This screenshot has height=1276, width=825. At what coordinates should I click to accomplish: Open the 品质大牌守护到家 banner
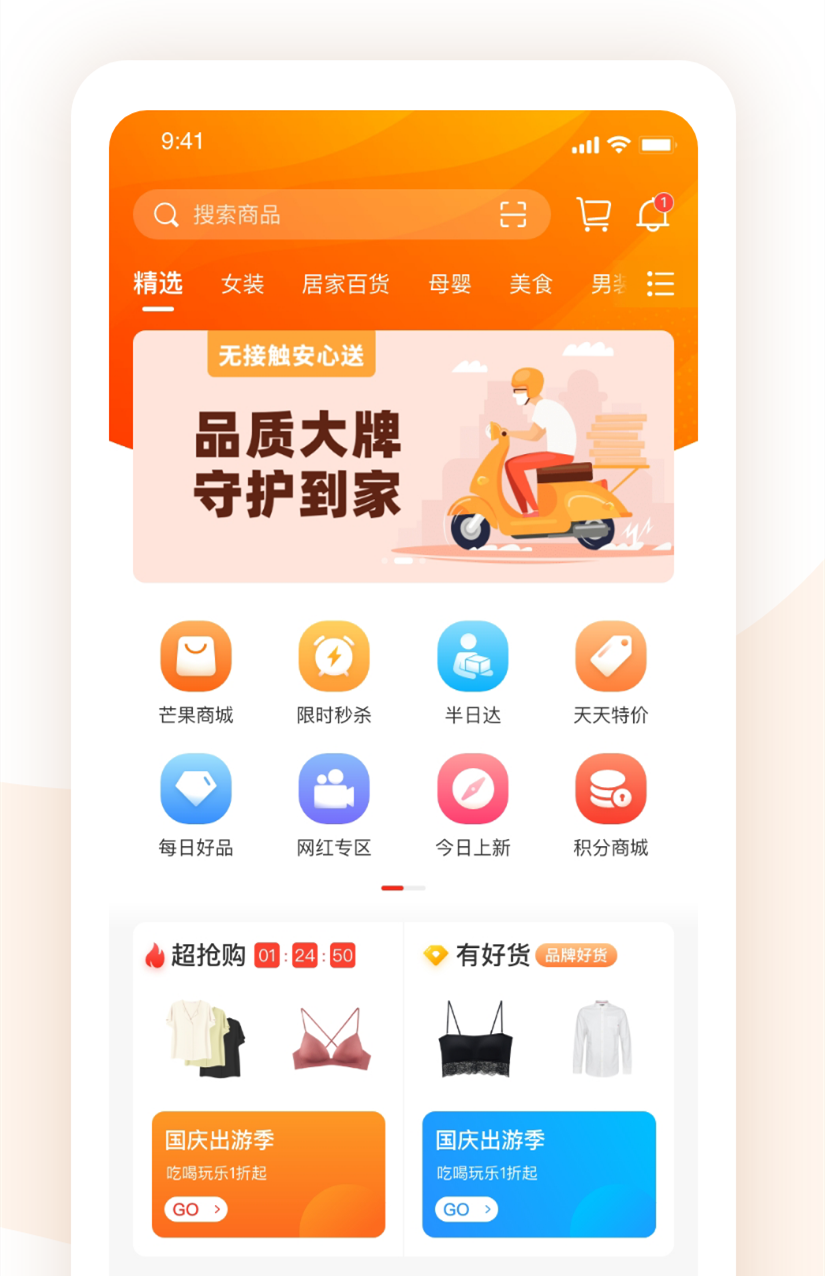point(403,457)
